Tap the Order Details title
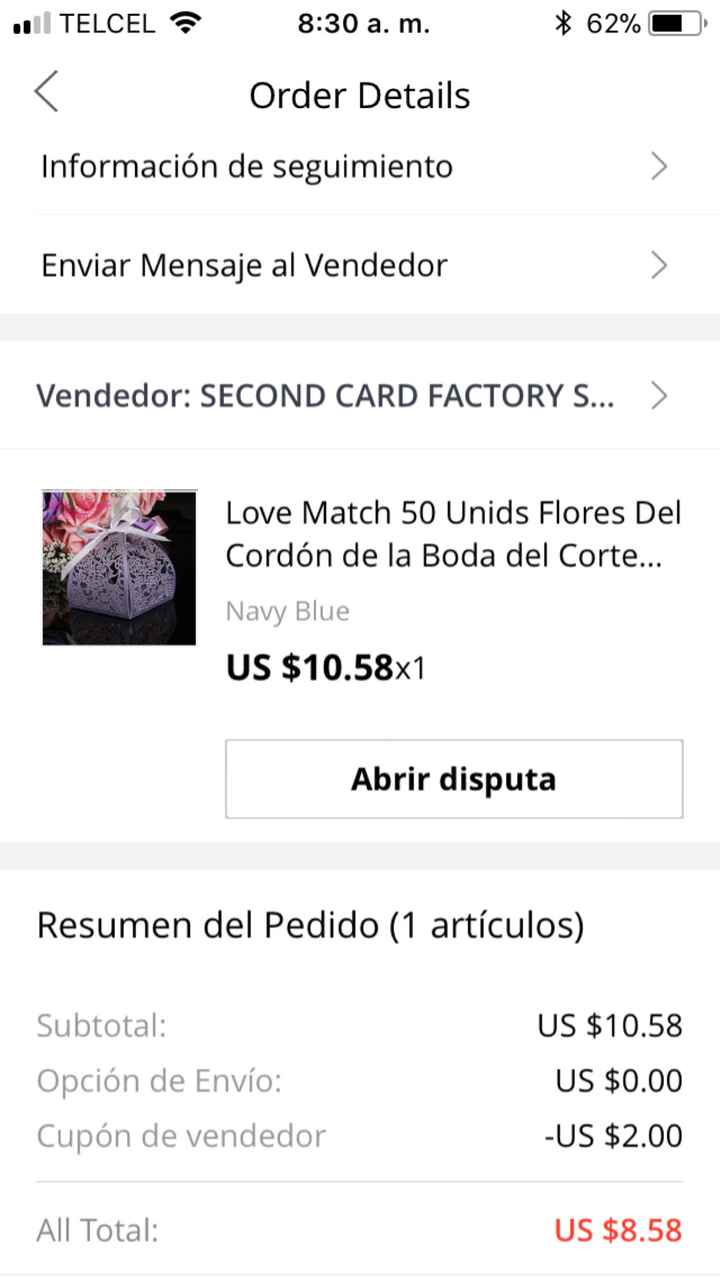 pyautogui.click(x=360, y=94)
